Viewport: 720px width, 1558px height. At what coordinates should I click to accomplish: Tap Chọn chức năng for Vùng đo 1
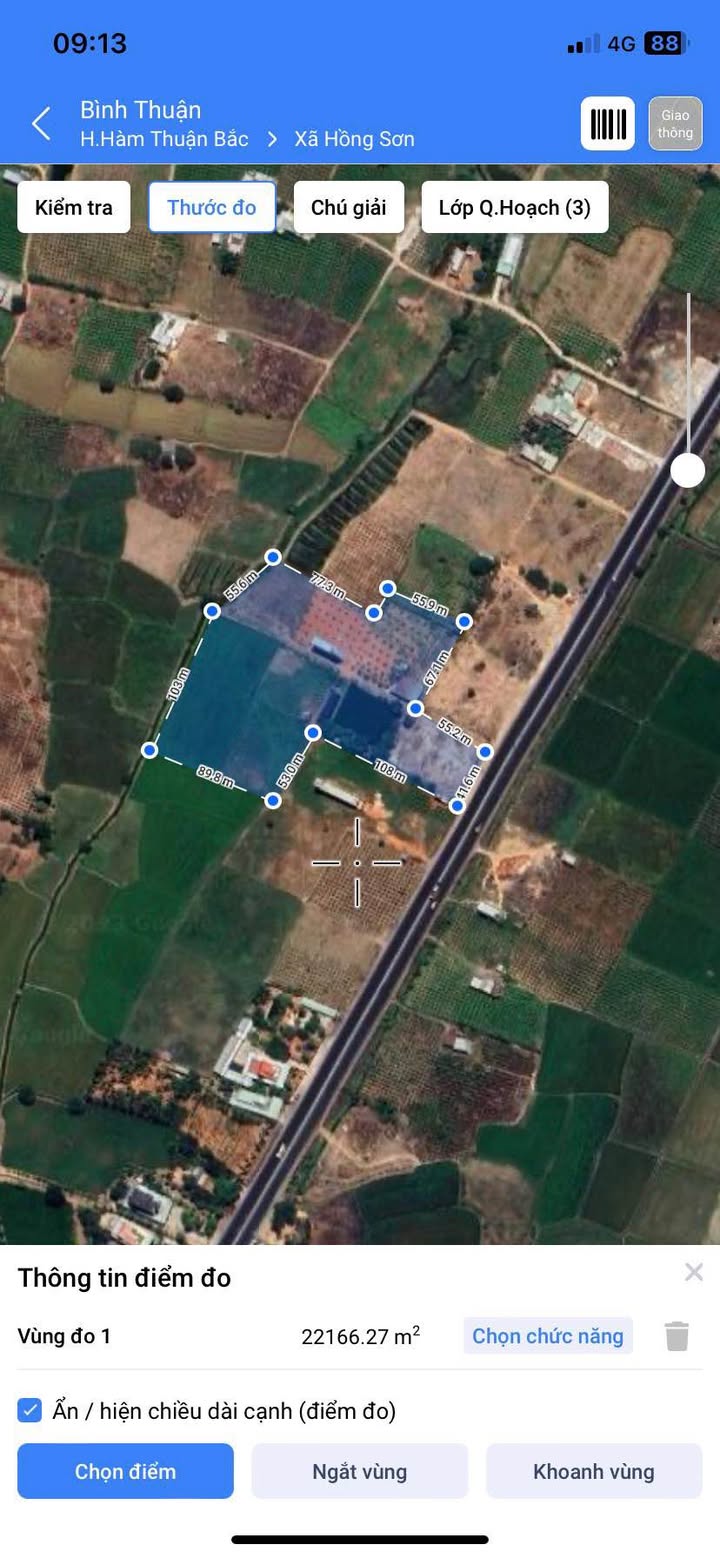(548, 1336)
